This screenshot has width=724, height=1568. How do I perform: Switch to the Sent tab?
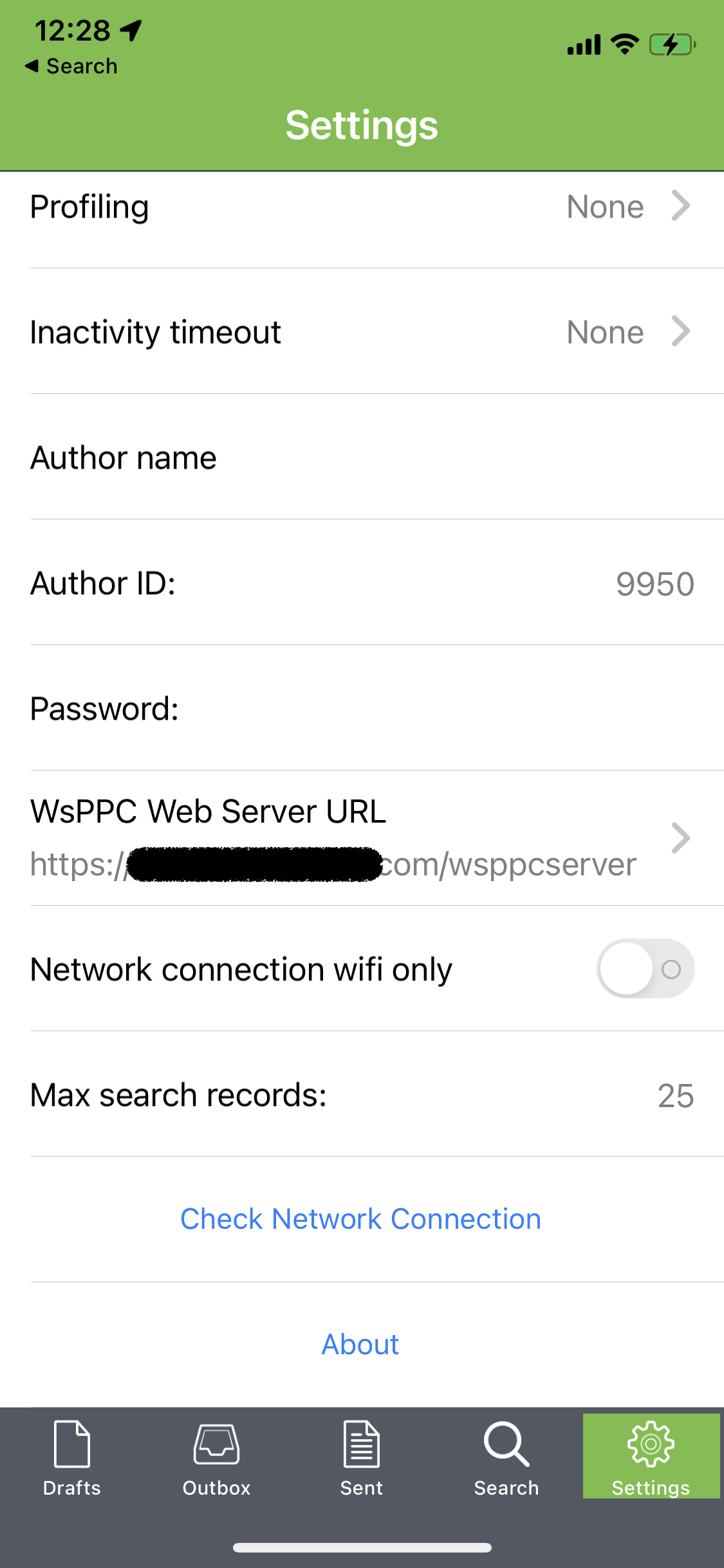tap(362, 1457)
